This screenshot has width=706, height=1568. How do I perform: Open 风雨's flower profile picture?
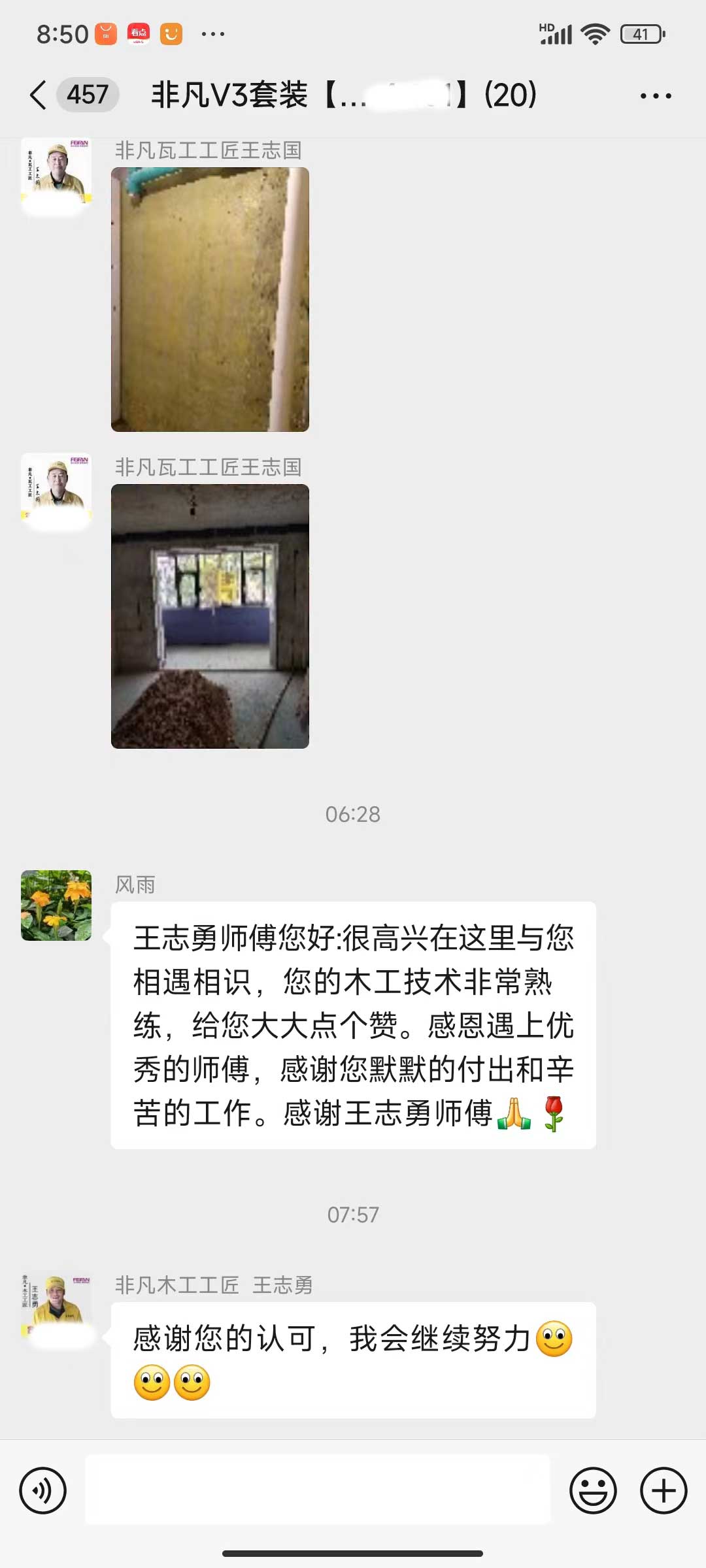tap(56, 905)
